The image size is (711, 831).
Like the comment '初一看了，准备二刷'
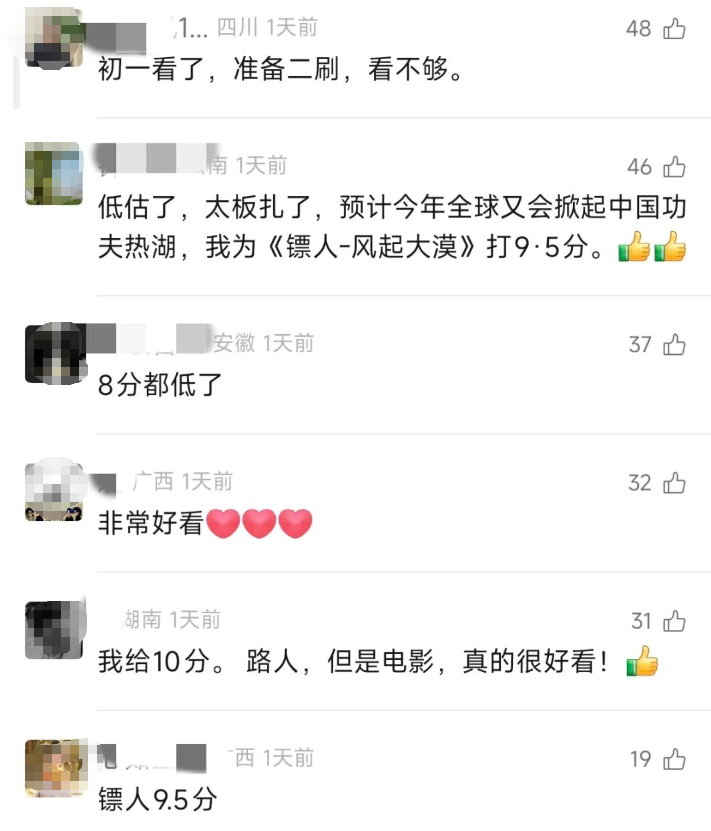pos(675,29)
